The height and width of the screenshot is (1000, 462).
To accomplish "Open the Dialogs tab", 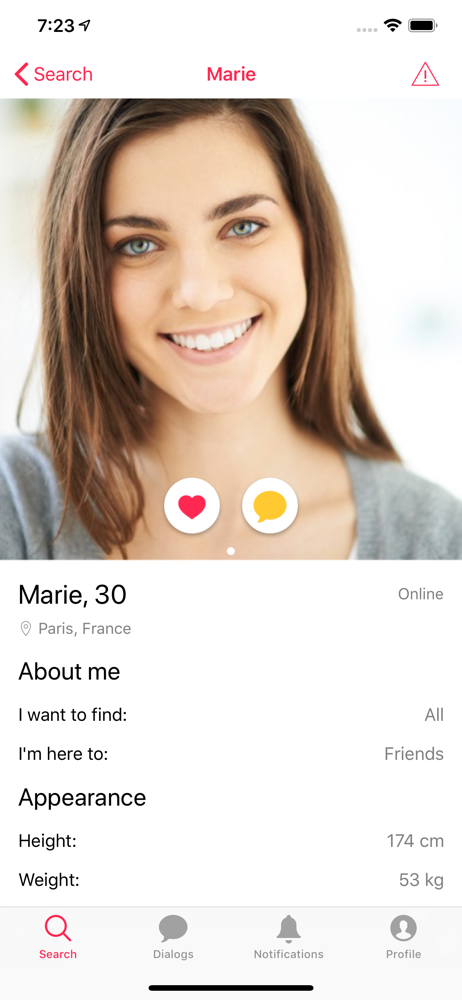I will click(173, 938).
